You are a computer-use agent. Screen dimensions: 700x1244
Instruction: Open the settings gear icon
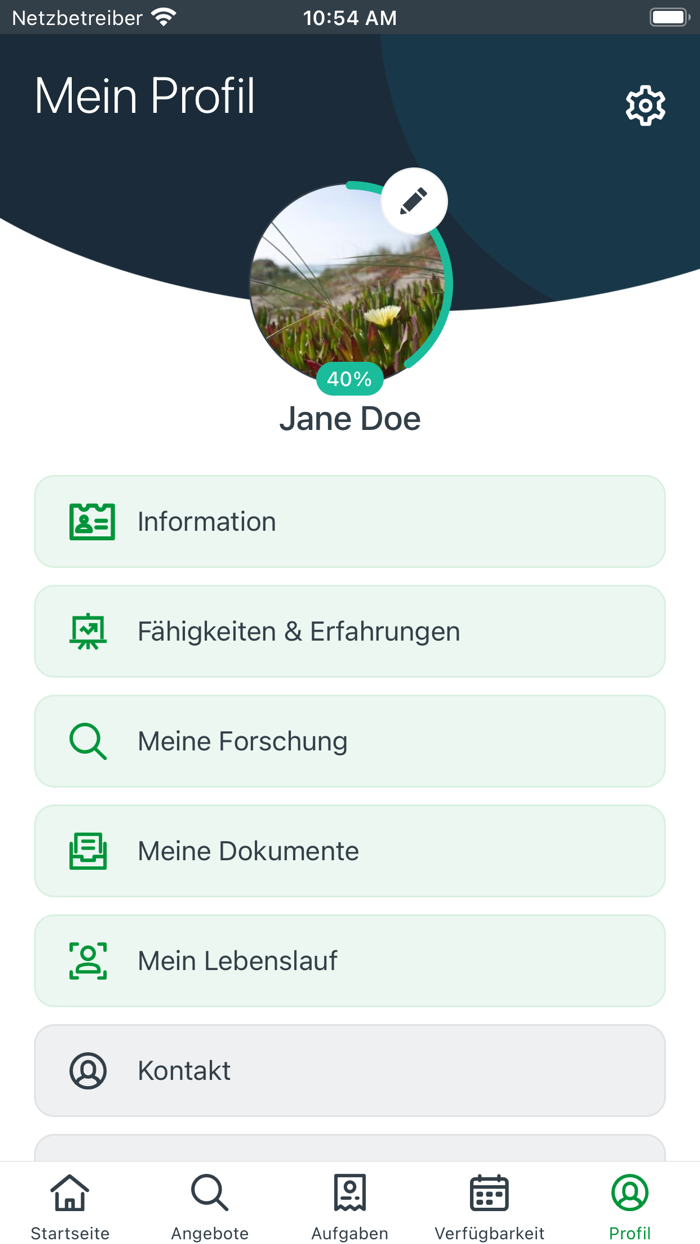coord(645,105)
